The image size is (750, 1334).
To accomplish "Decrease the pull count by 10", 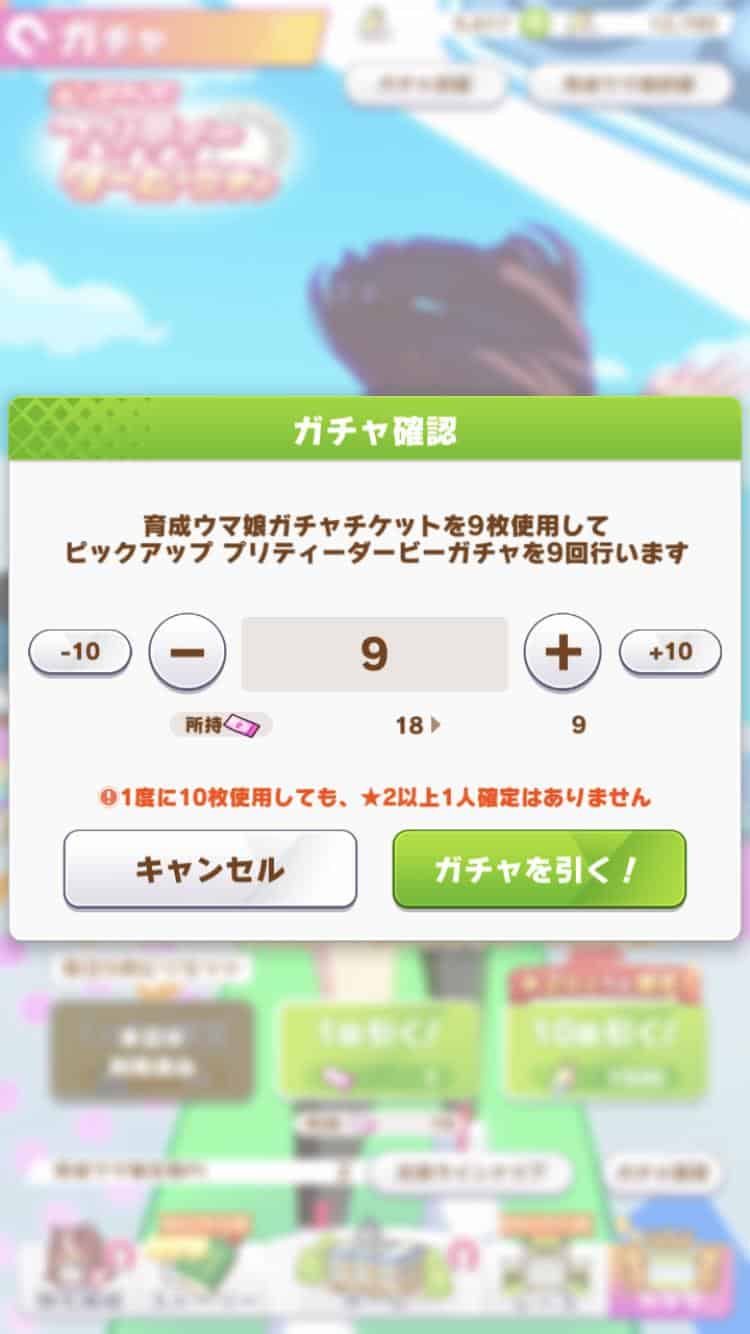I will tap(80, 652).
